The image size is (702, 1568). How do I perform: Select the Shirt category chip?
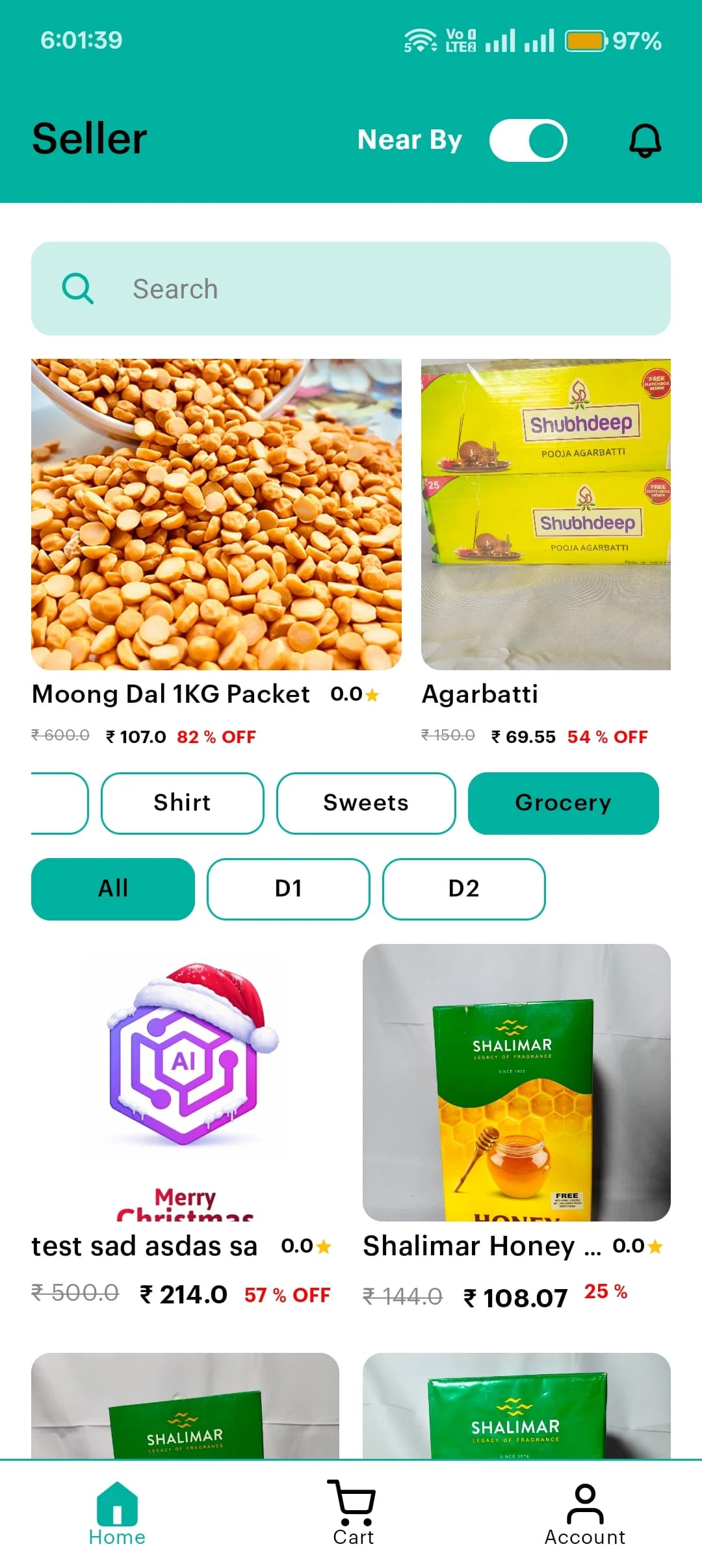[183, 803]
